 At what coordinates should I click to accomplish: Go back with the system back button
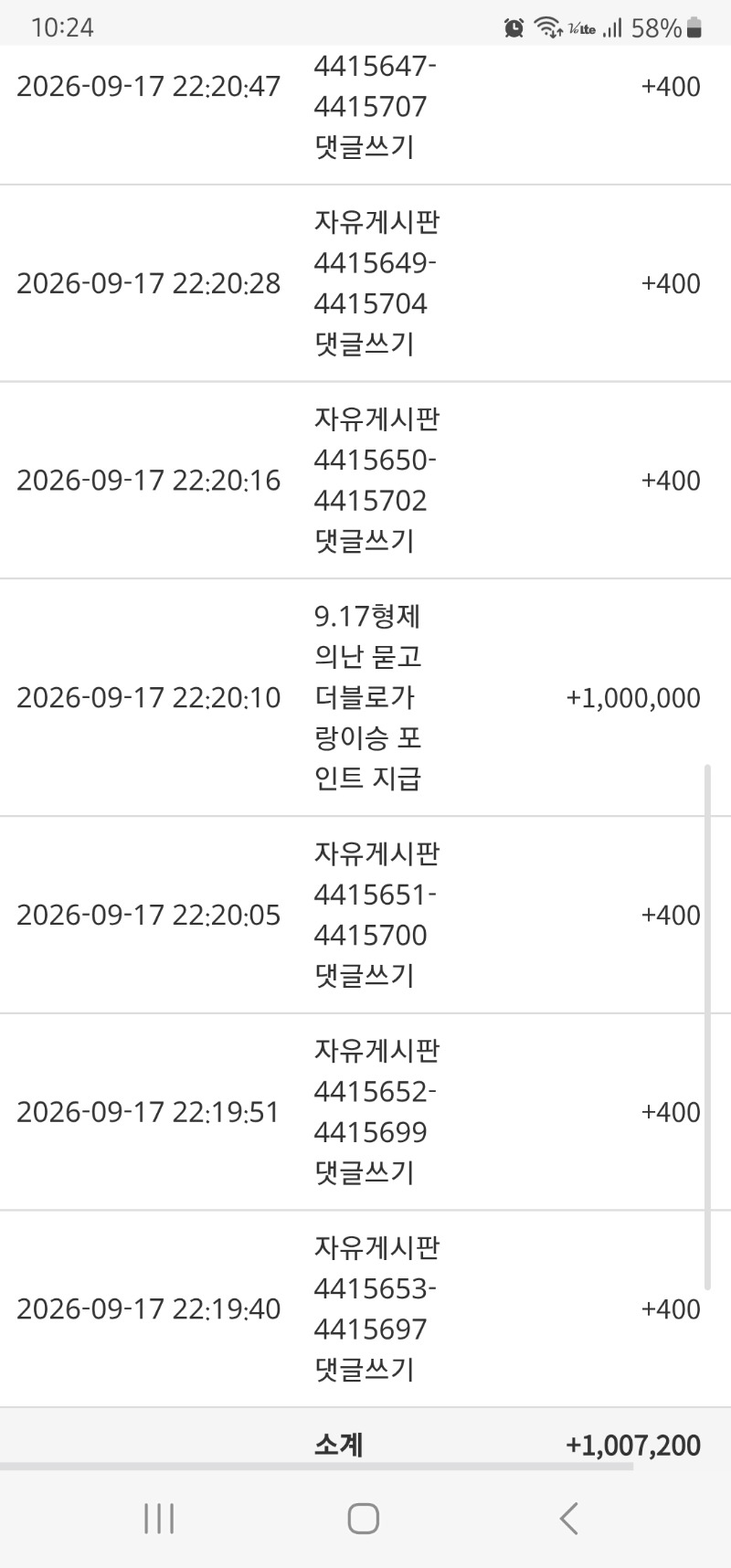[568, 1519]
